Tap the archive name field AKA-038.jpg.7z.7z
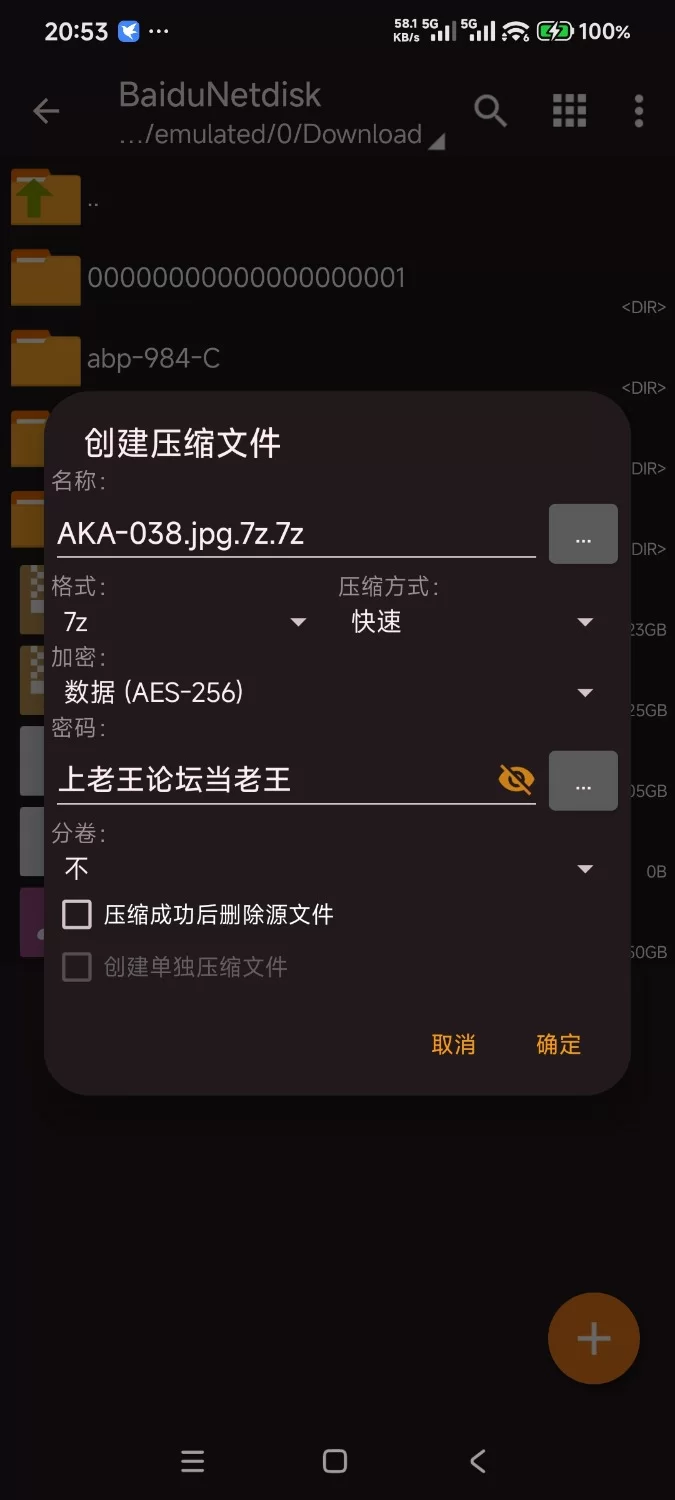Image resolution: width=675 pixels, height=1500 pixels. 295,534
